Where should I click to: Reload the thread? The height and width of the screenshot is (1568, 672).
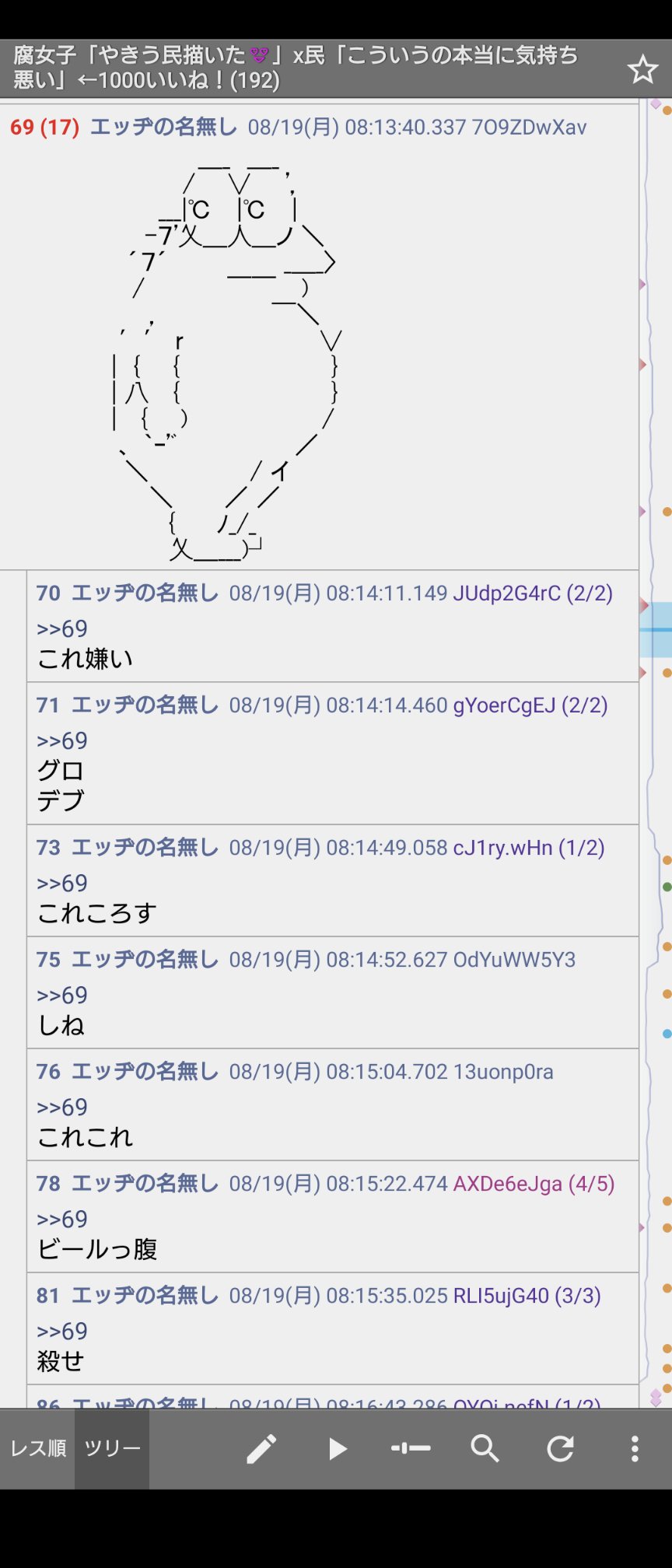[x=560, y=1448]
